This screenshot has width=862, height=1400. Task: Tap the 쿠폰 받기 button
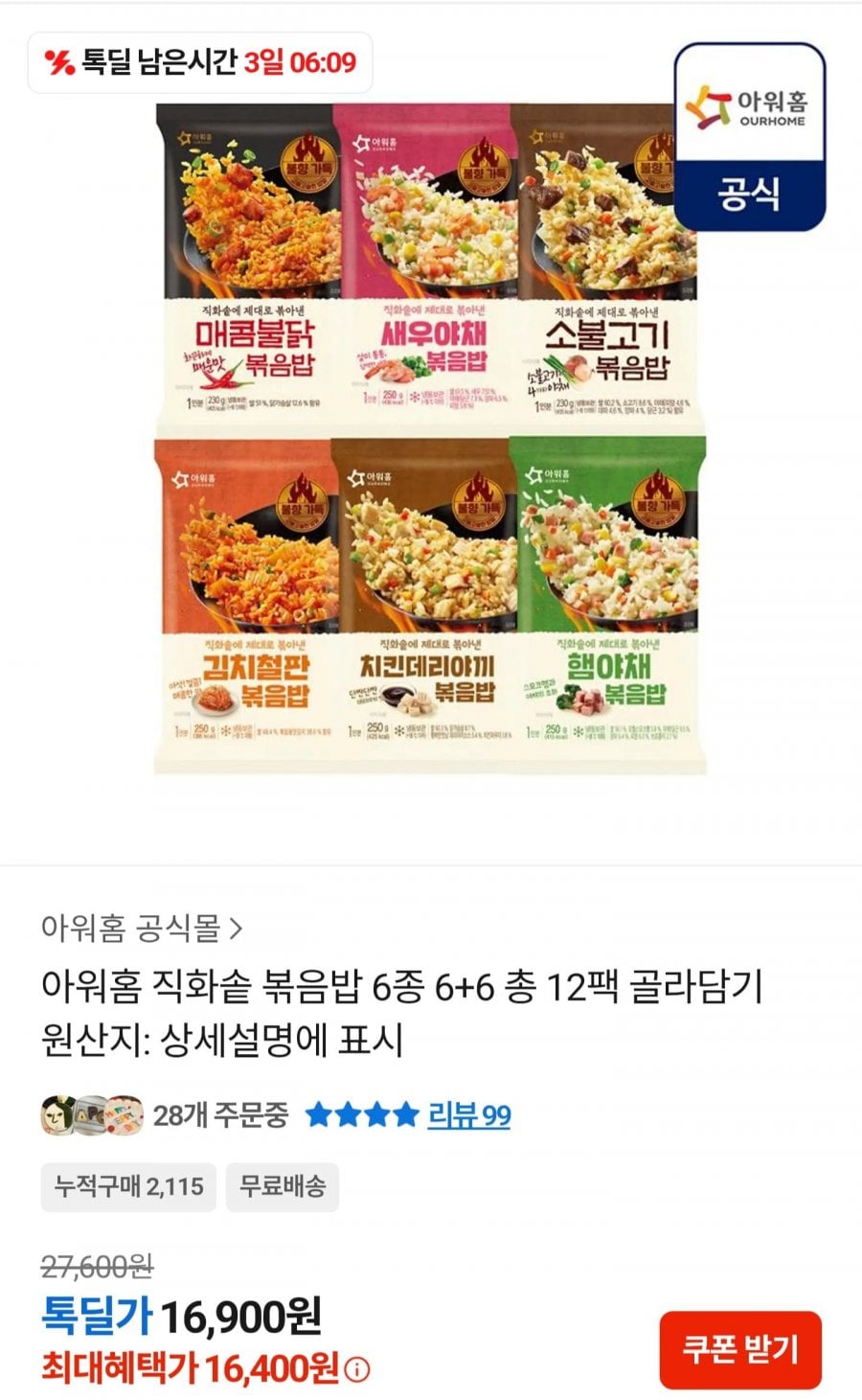tap(739, 1349)
